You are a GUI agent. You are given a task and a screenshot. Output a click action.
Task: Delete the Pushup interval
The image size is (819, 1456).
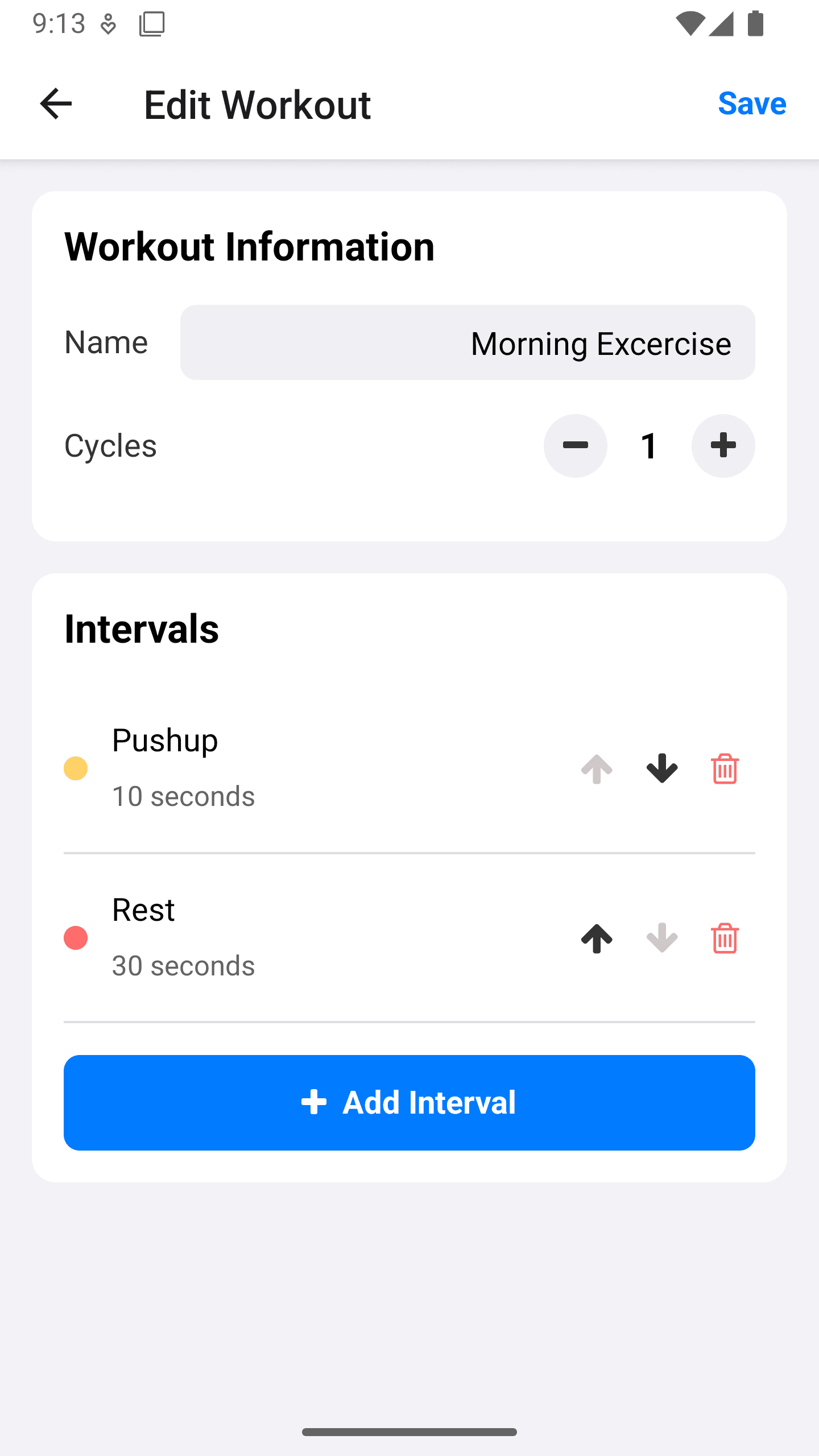[x=725, y=768]
